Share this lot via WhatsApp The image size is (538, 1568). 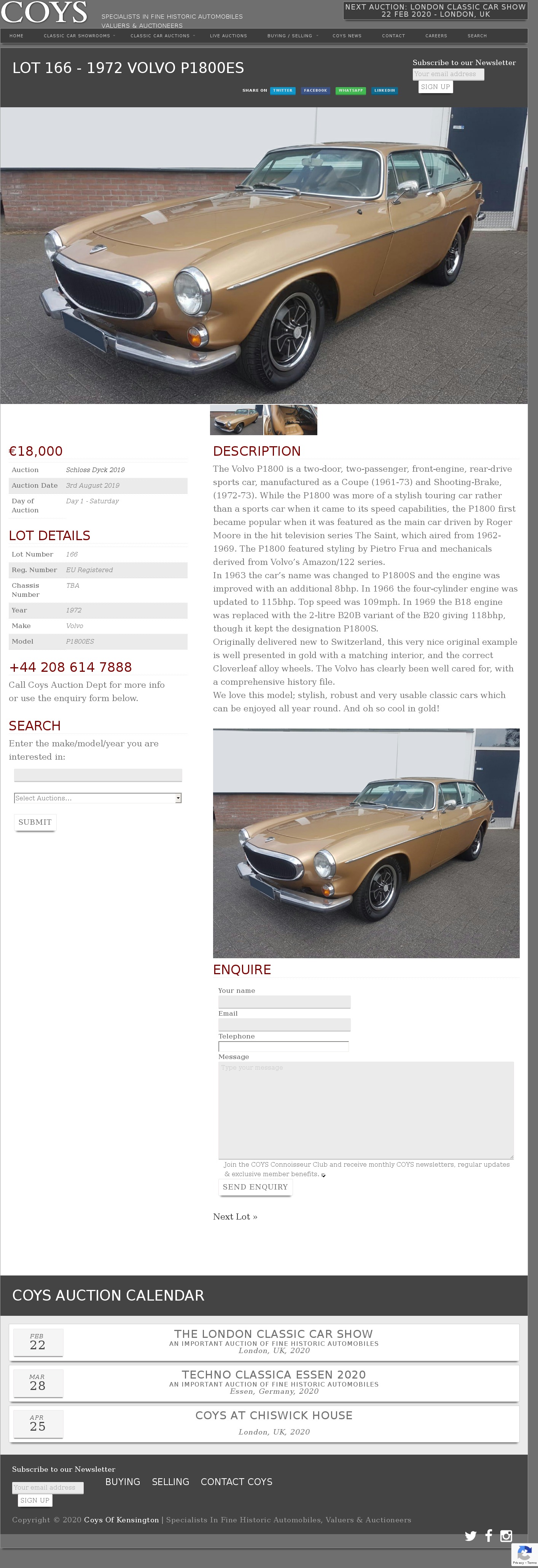pos(350,90)
